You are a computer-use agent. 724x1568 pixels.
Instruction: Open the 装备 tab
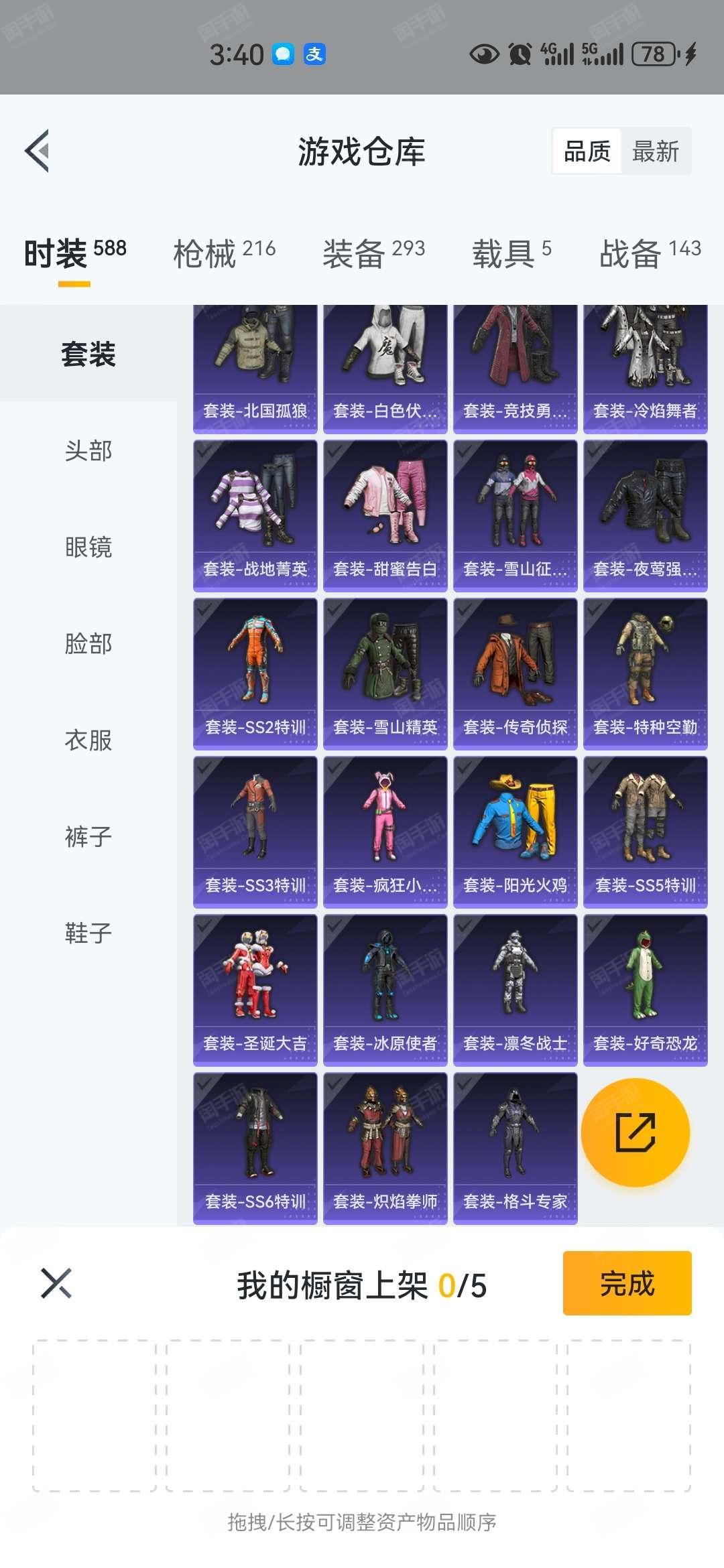pyautogui.click(x=373, y=253)
